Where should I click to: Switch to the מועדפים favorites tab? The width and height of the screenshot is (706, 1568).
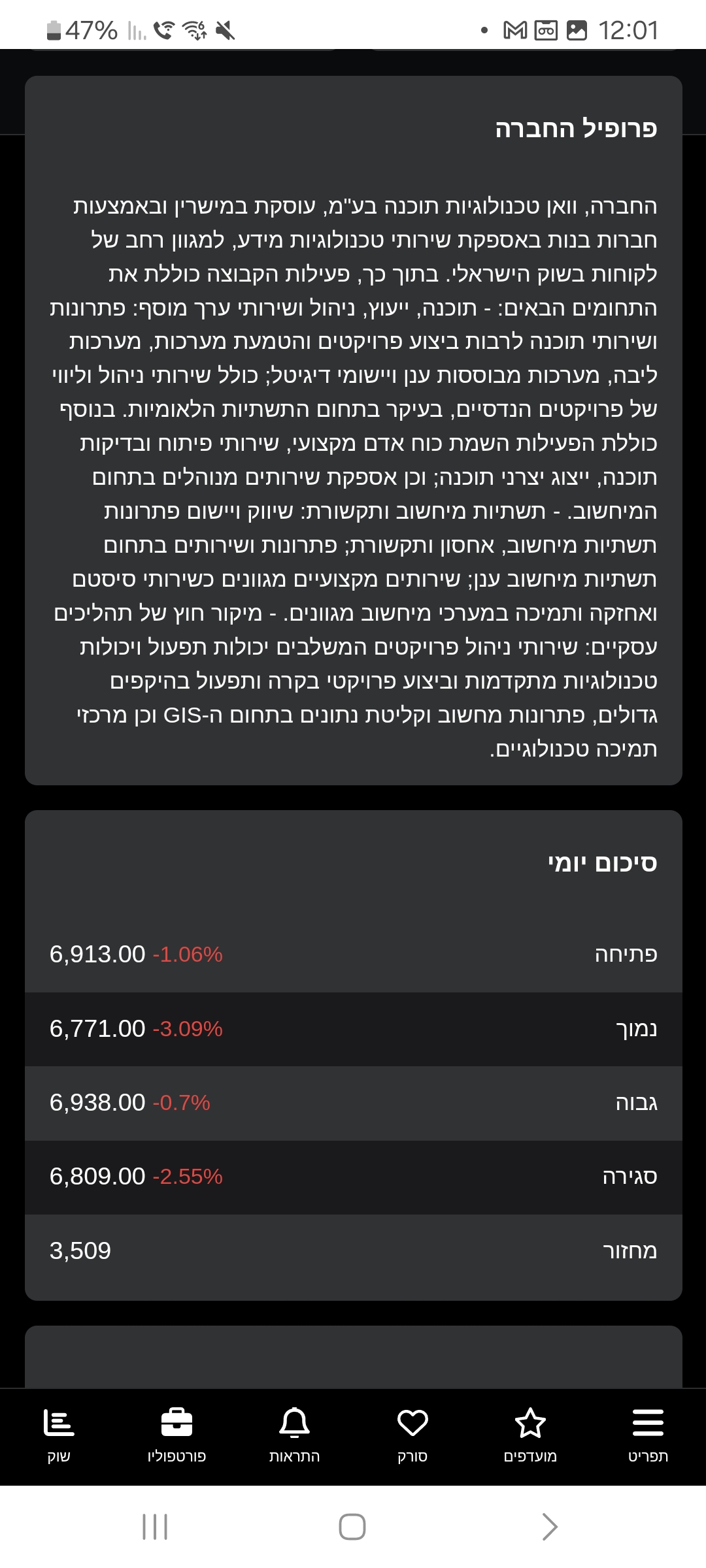(530, 1435)
